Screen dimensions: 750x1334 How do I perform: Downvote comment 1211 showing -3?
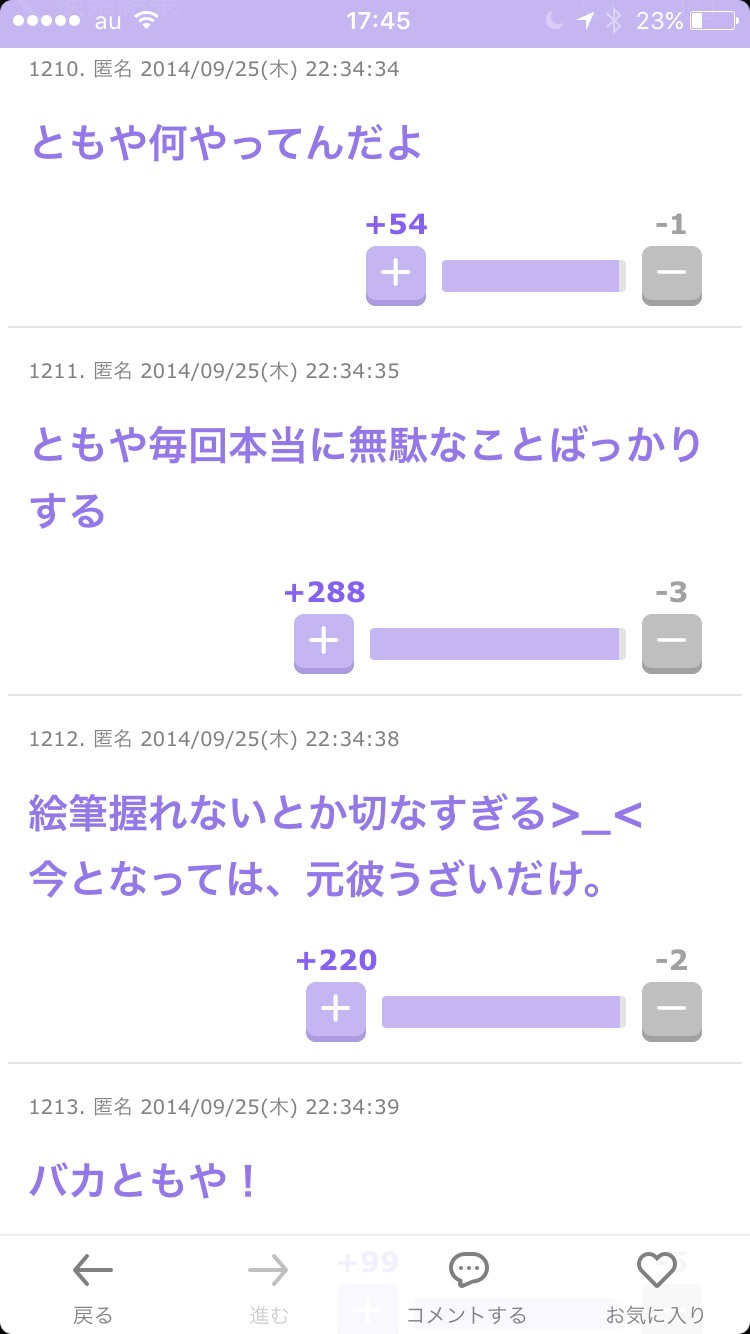672,643
